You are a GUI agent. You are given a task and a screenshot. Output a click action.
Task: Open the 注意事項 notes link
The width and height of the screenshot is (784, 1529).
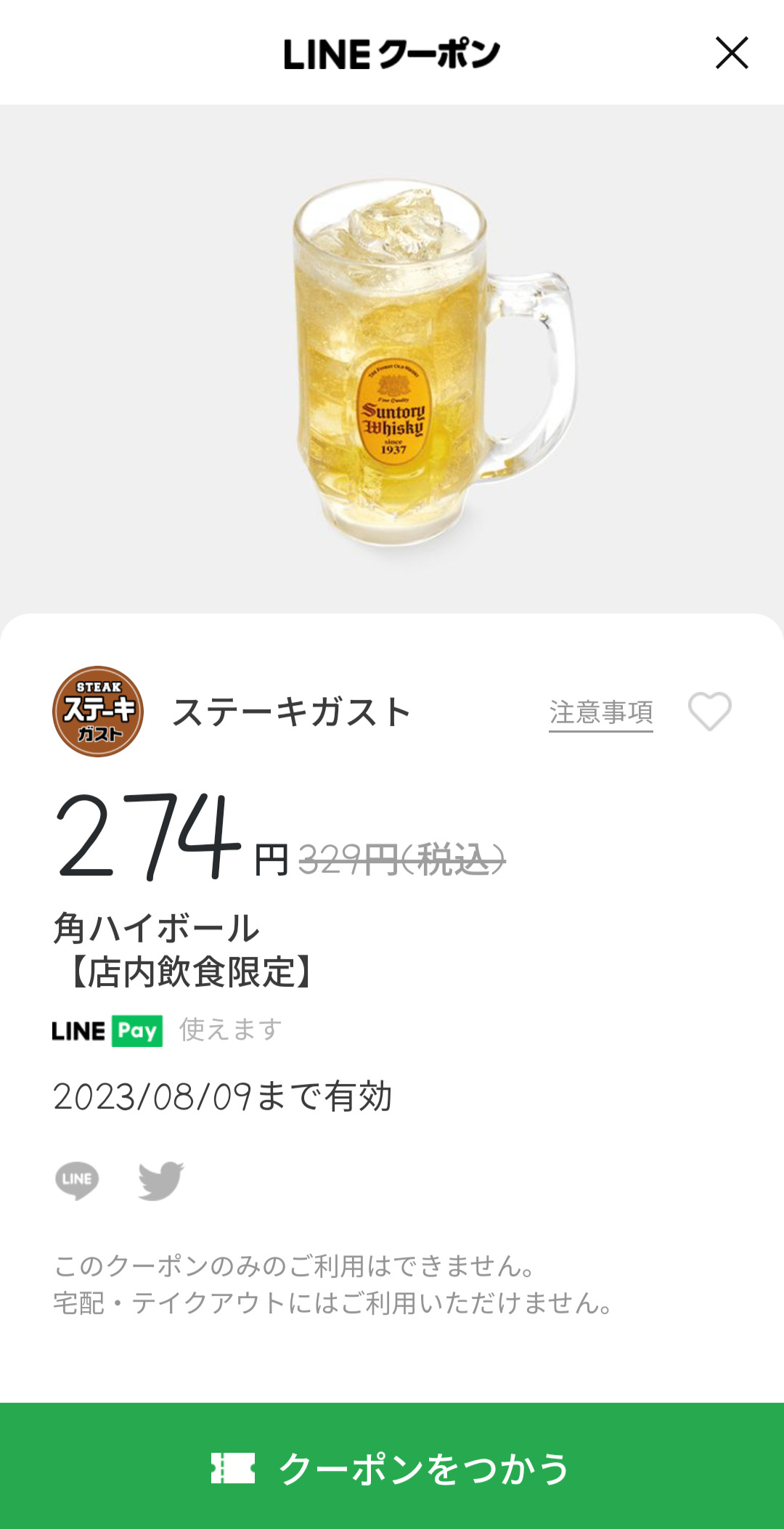600,713
